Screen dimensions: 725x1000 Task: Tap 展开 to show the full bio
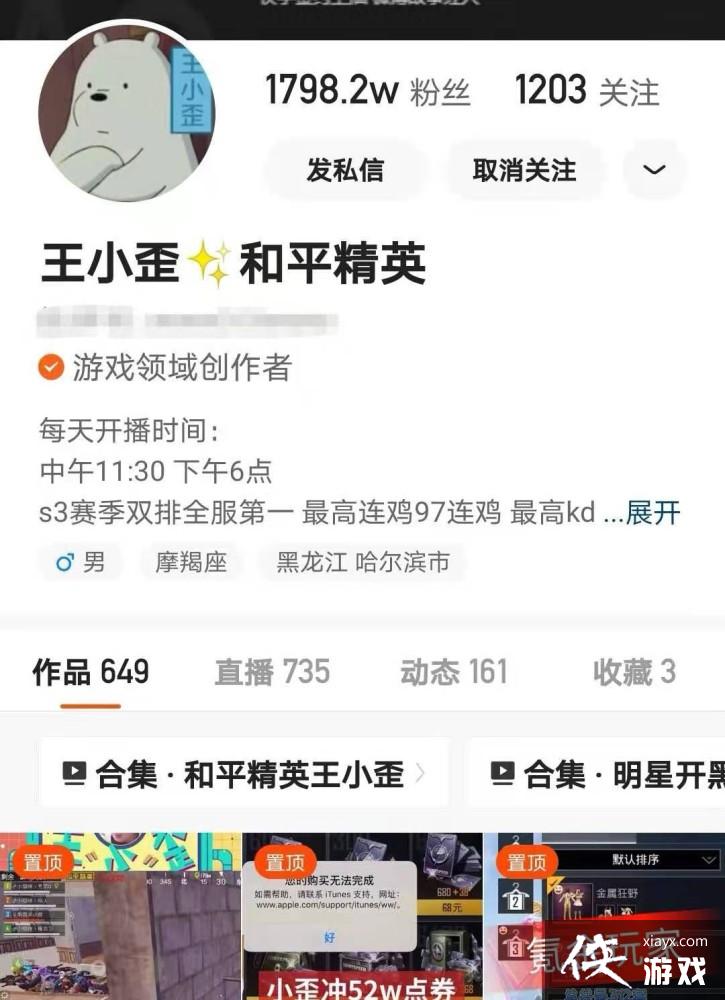tap(653, 513)
